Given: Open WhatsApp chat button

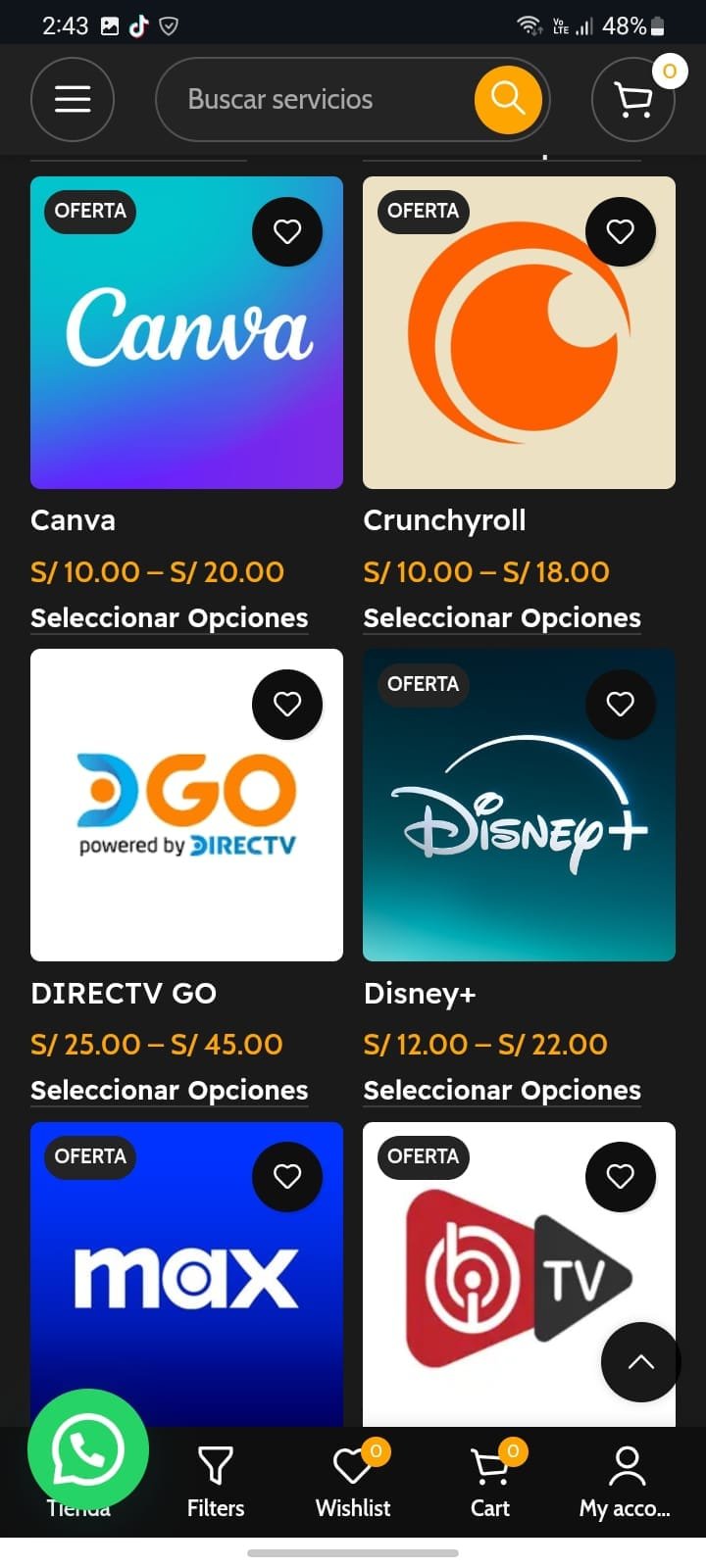Looking at the screenshot, I should [88, 1450].
